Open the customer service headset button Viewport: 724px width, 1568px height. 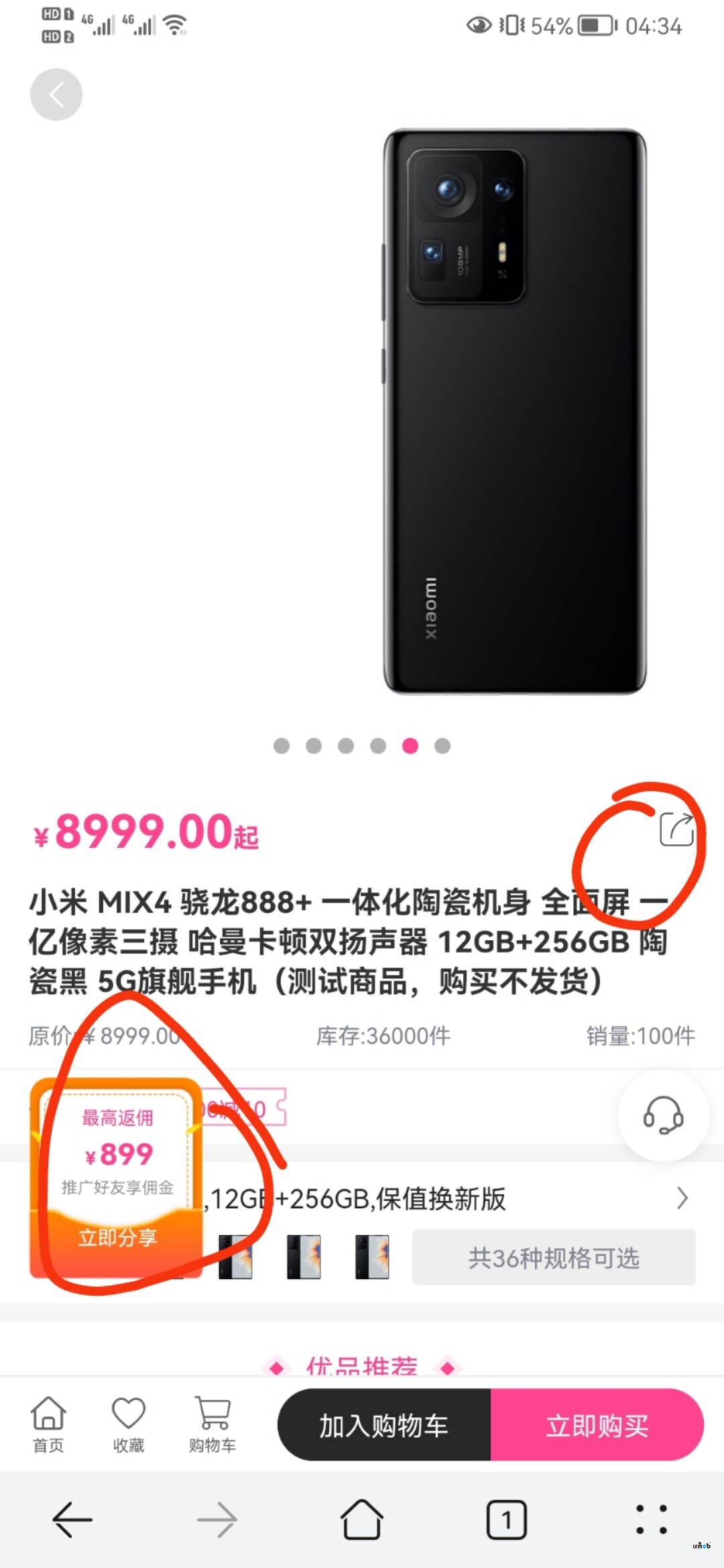coord(663,1116)
